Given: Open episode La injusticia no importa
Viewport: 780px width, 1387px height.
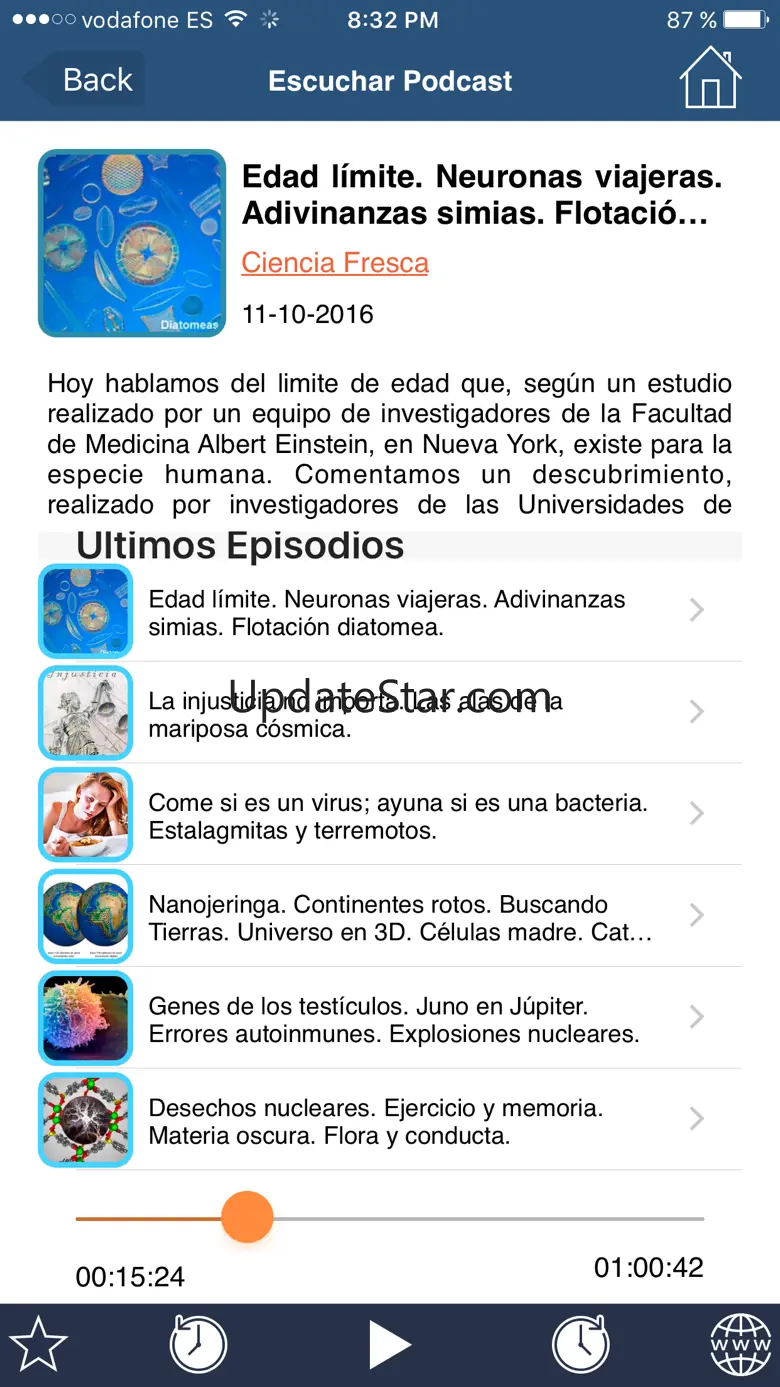Looking at the screenshot, I should pyautogui.click(x=390, y=712).
